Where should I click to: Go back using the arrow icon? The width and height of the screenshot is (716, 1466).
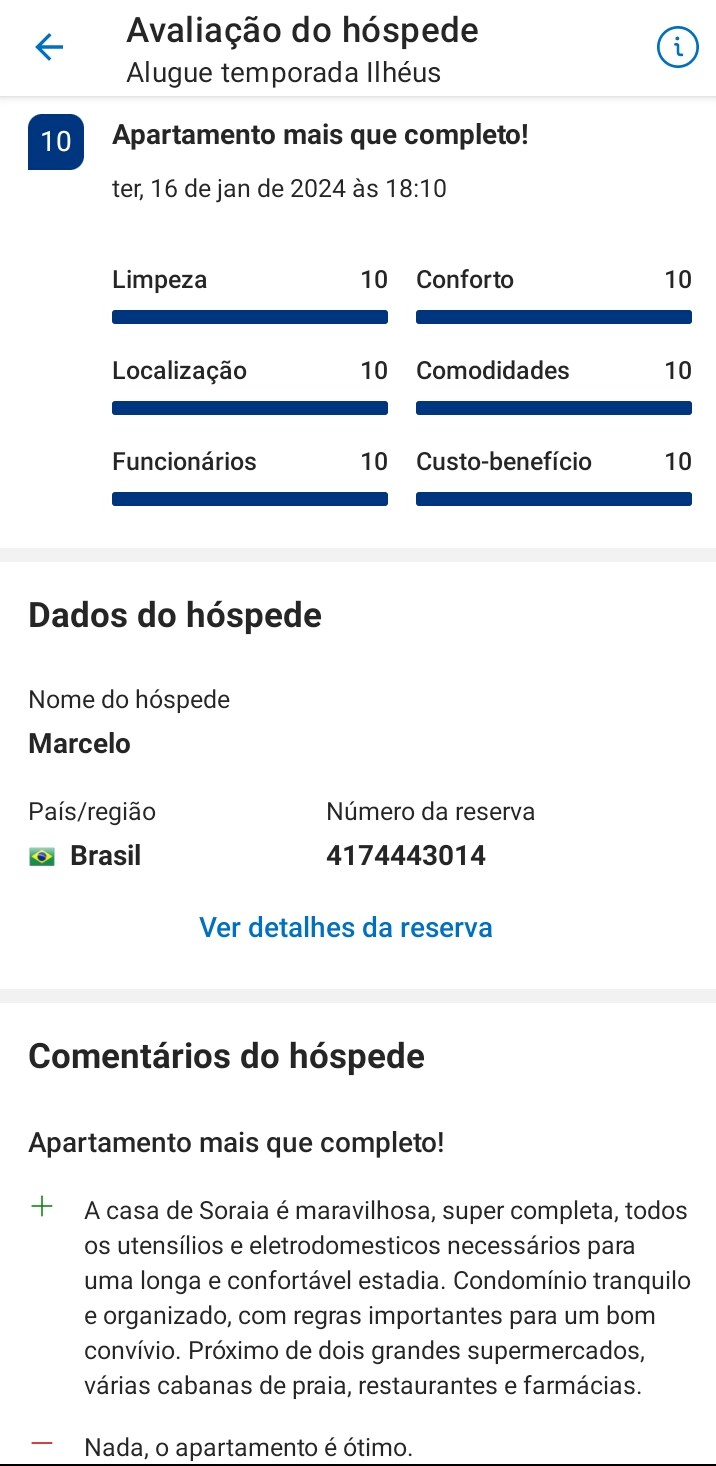pos(49,47)
